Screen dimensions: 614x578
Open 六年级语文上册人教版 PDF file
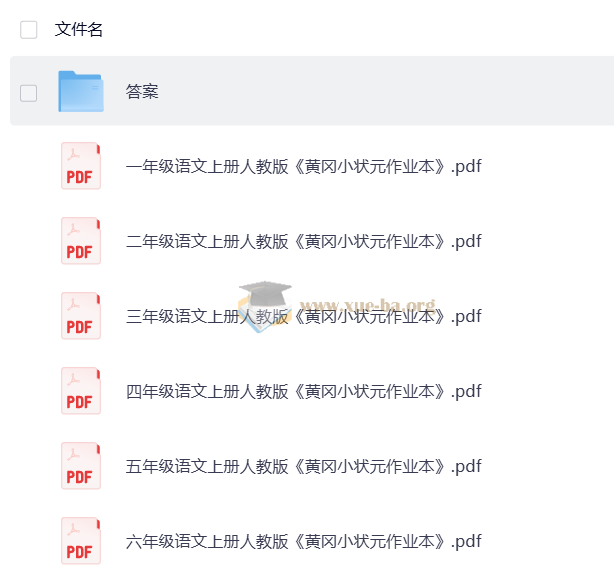coord(303,541)
